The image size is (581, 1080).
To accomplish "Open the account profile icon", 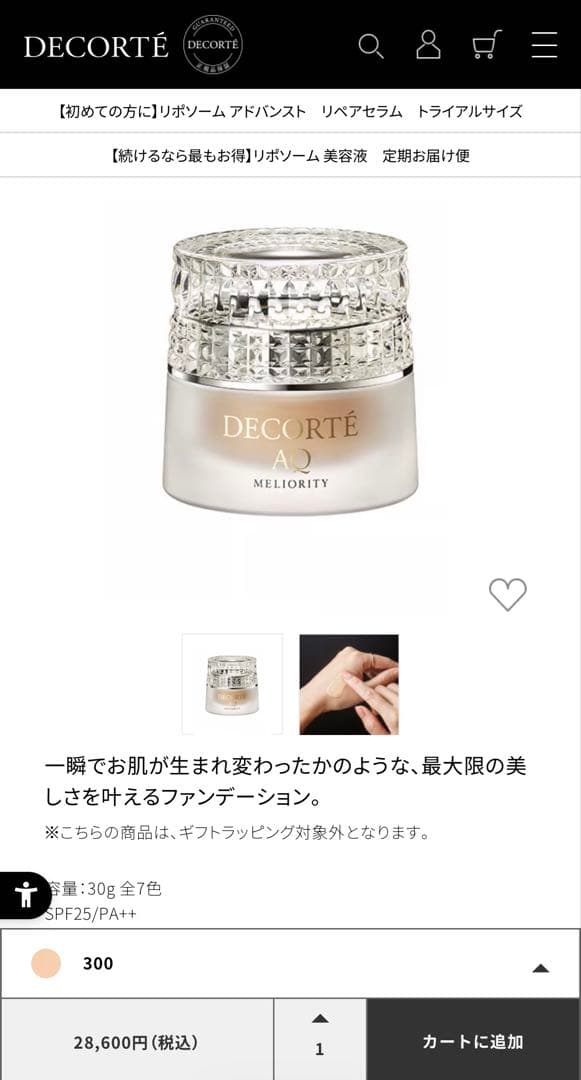I will tap(428, 45).
